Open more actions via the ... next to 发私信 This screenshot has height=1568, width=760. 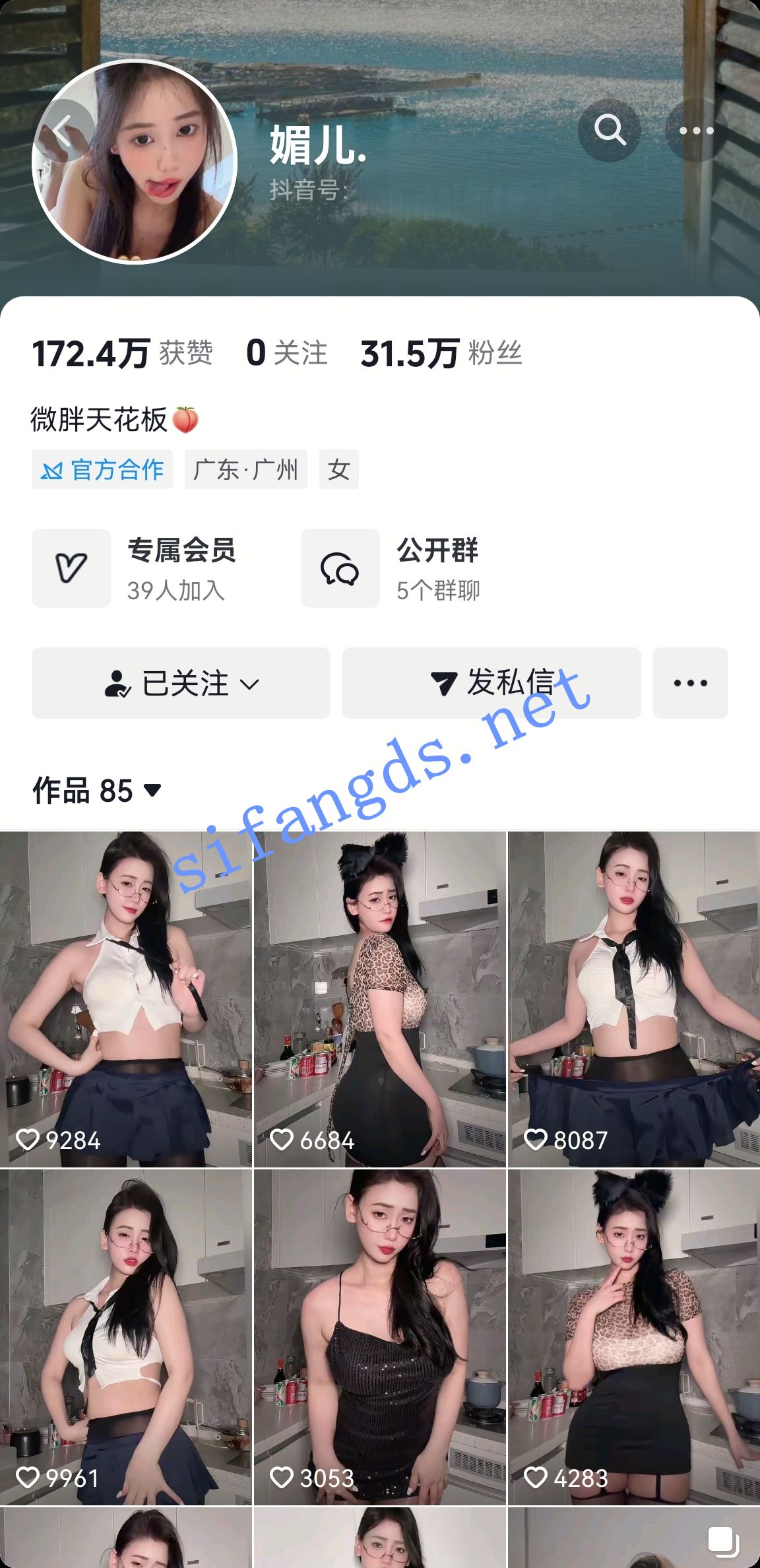(689, 684)
